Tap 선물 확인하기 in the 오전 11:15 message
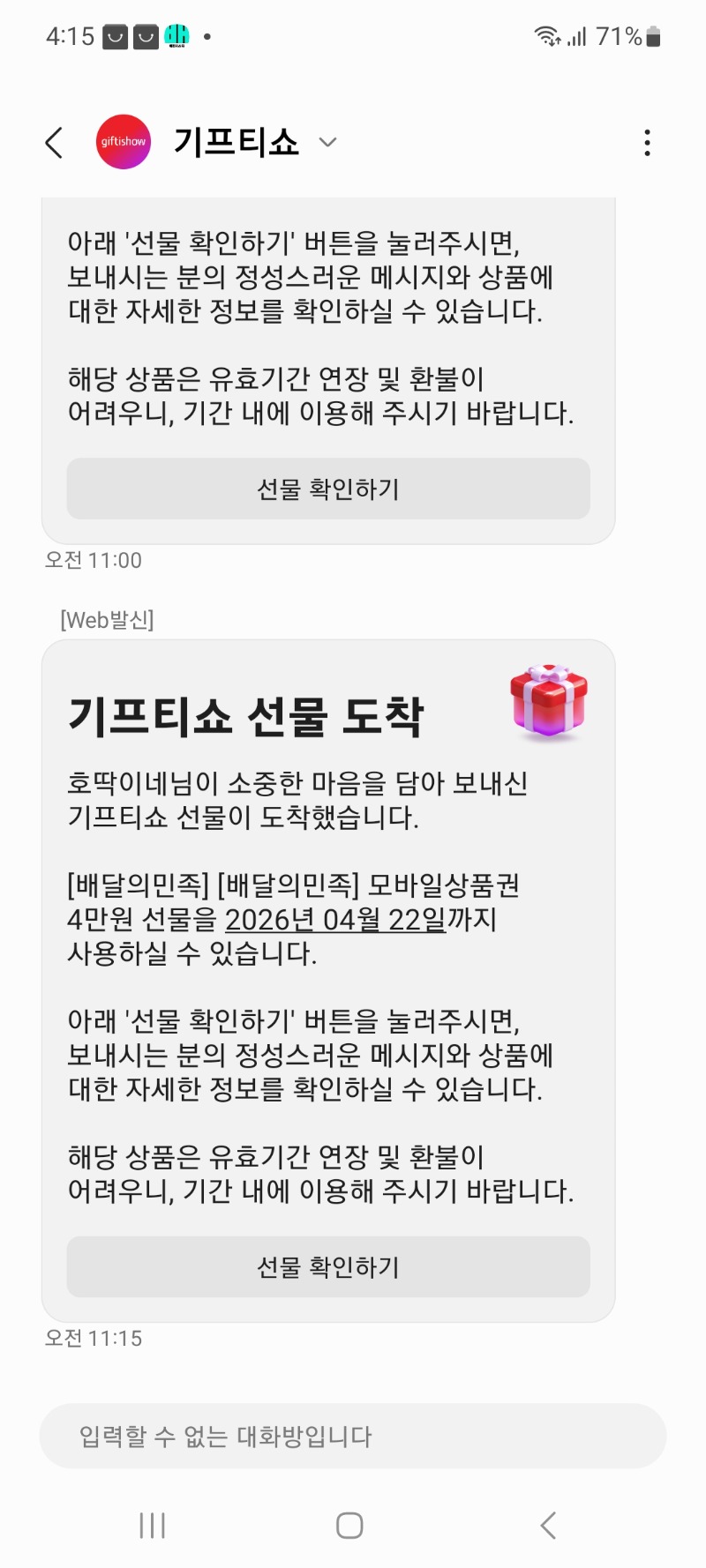 pyautogui.click(x=328, y=1266)
